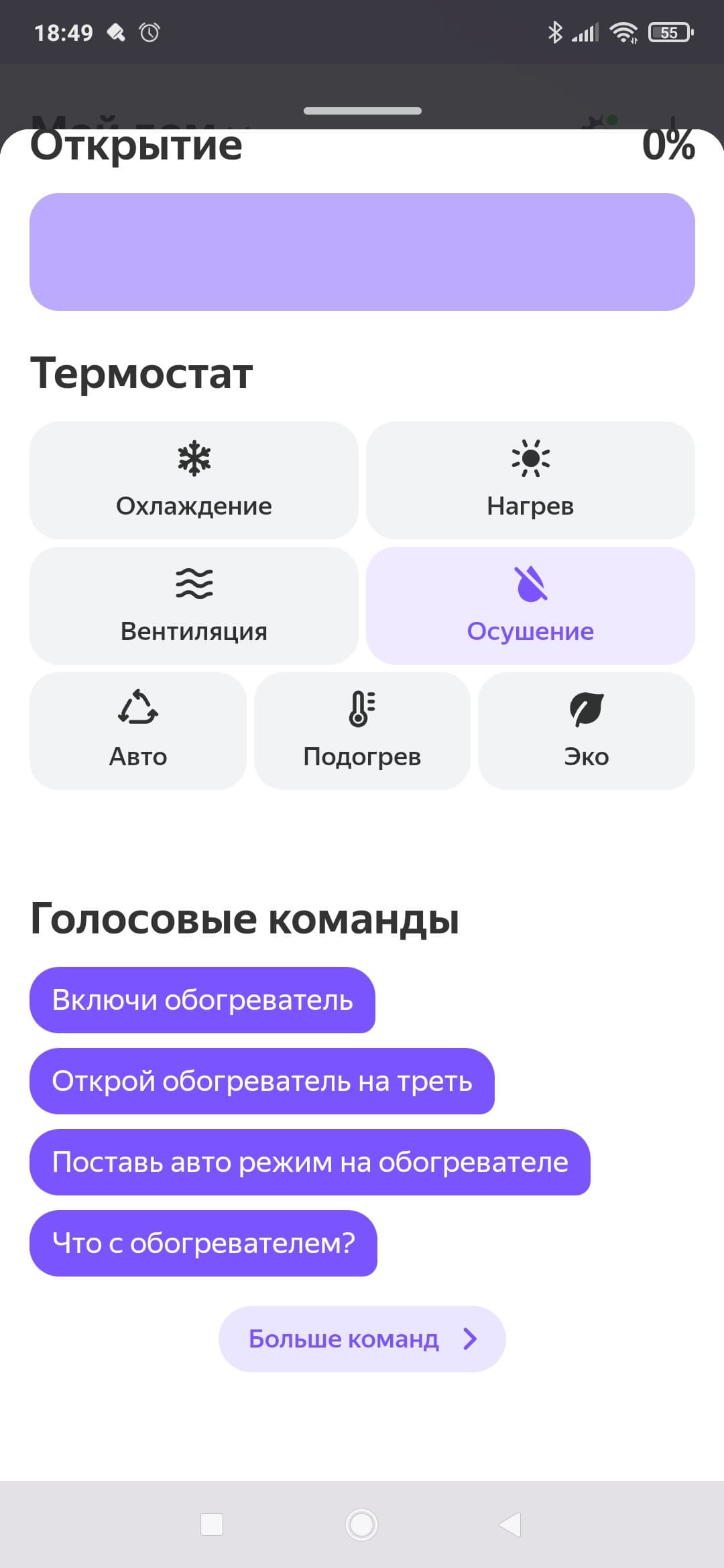The width and height of the screenshot is (724, 1568).
Task: Tap the Что с обогревателем? chip
Action: coord(203,1243)
